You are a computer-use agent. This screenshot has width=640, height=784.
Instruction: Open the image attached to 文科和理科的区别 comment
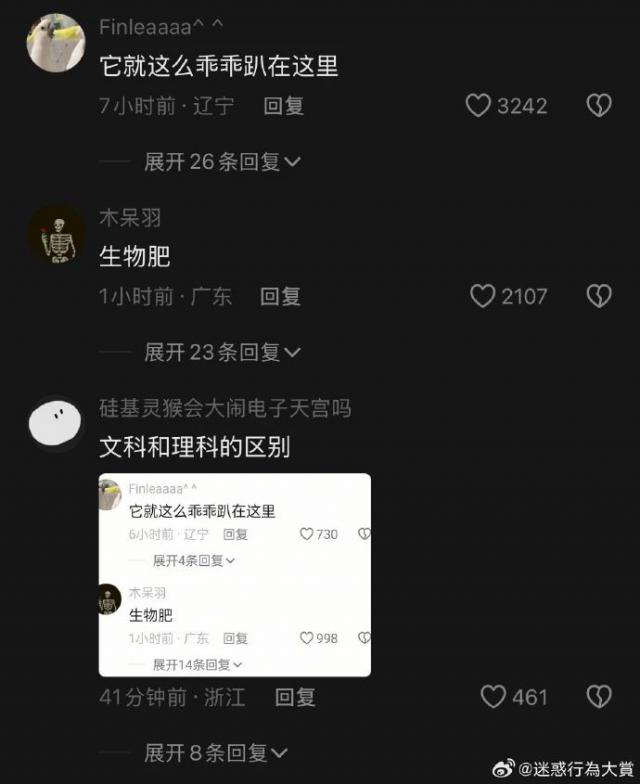235,574
